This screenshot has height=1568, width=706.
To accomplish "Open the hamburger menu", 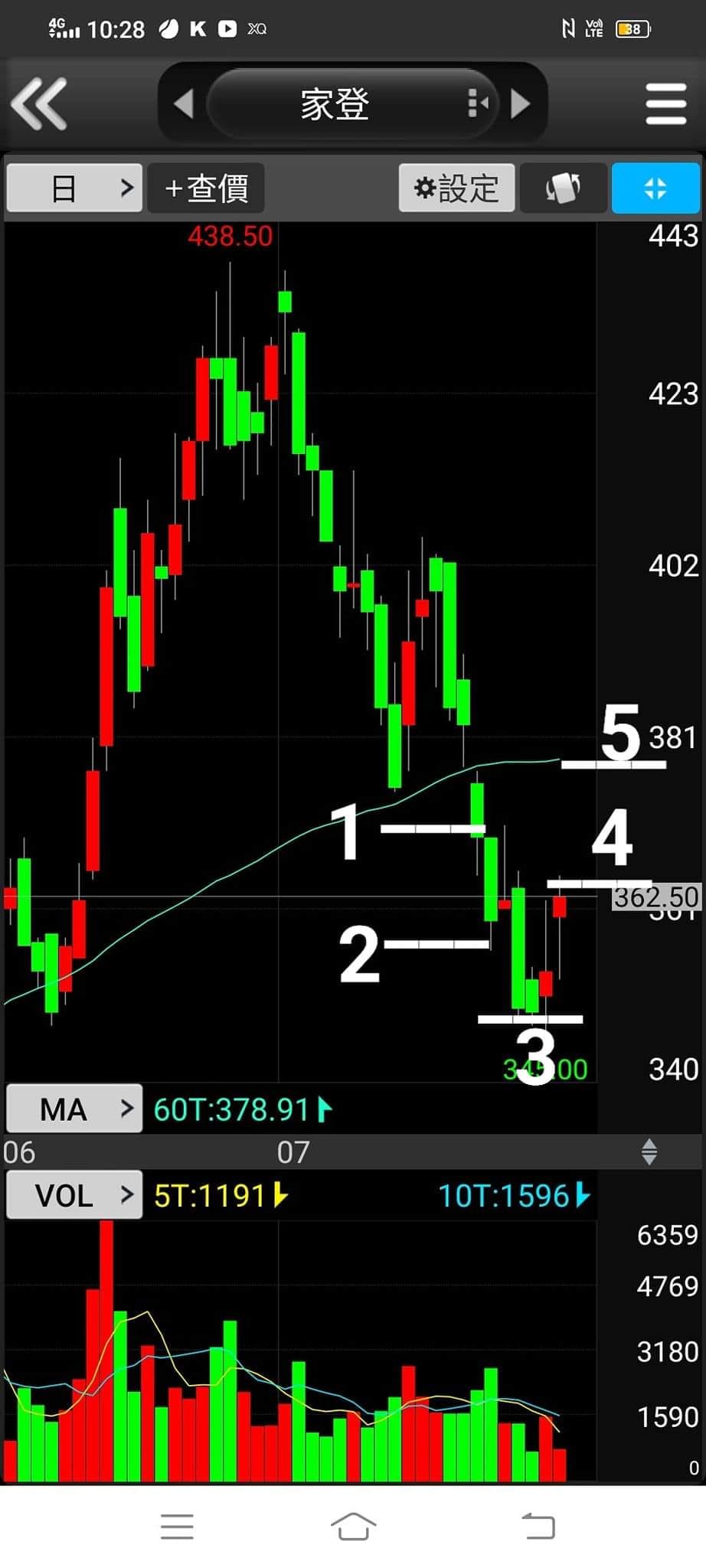I will click(x=665, y=103).
